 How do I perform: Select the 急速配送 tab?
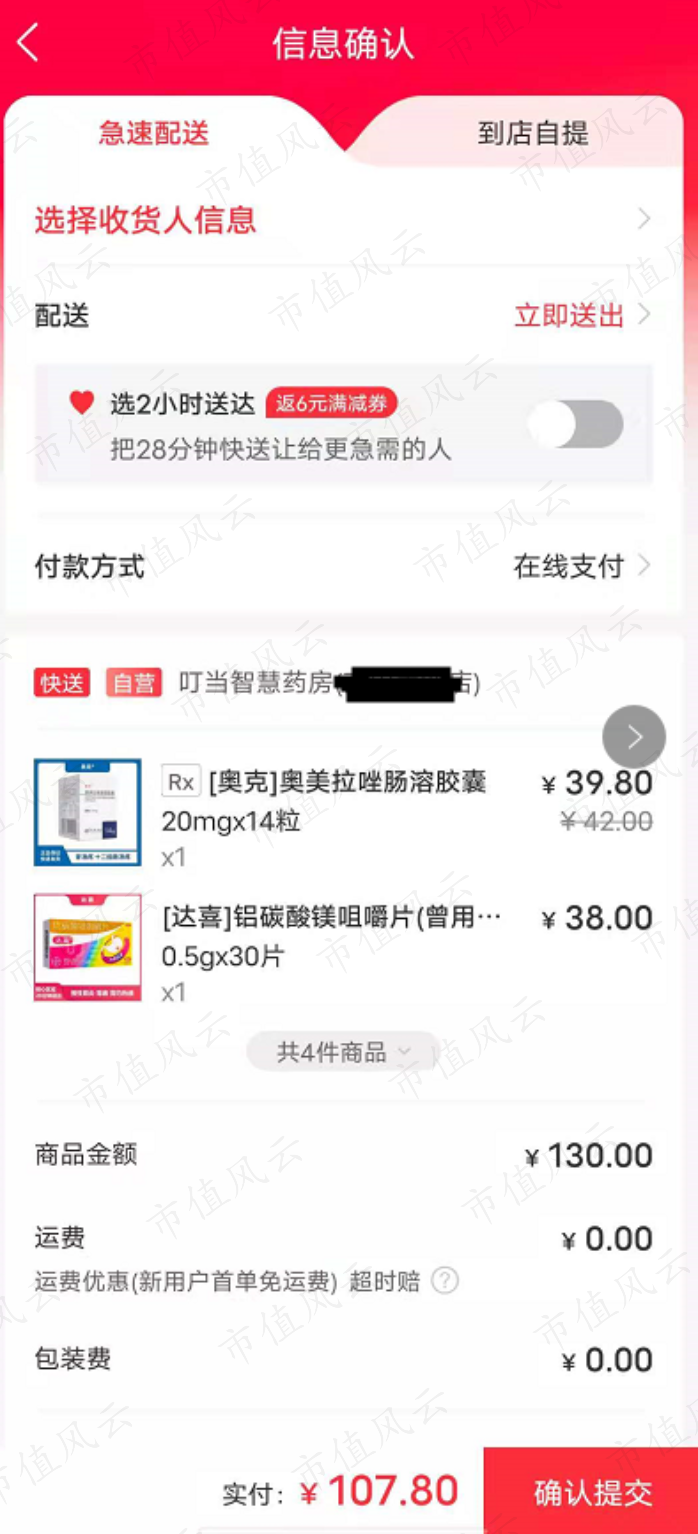(154, 134)
